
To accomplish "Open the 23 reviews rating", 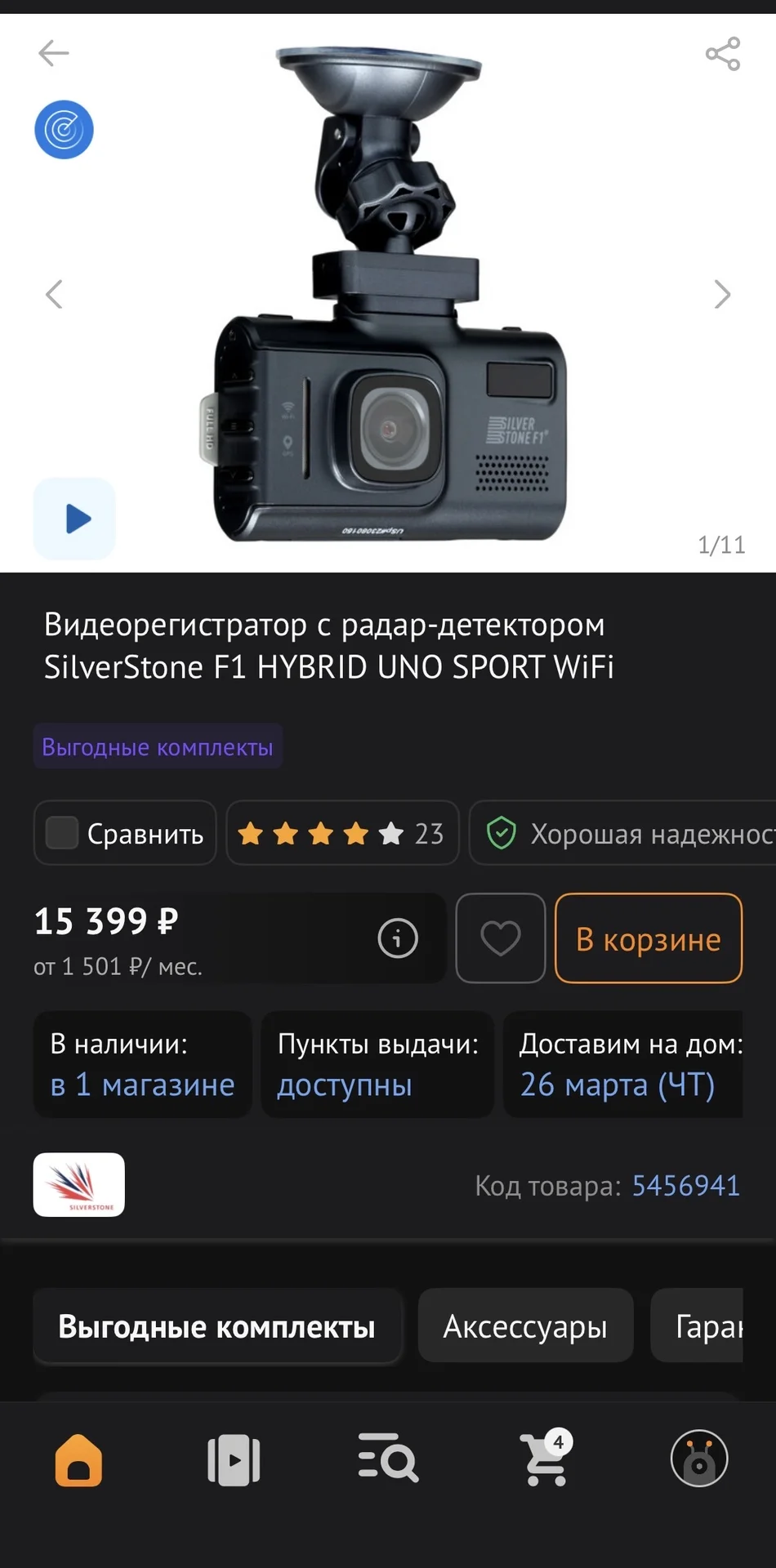I will 342,833.
